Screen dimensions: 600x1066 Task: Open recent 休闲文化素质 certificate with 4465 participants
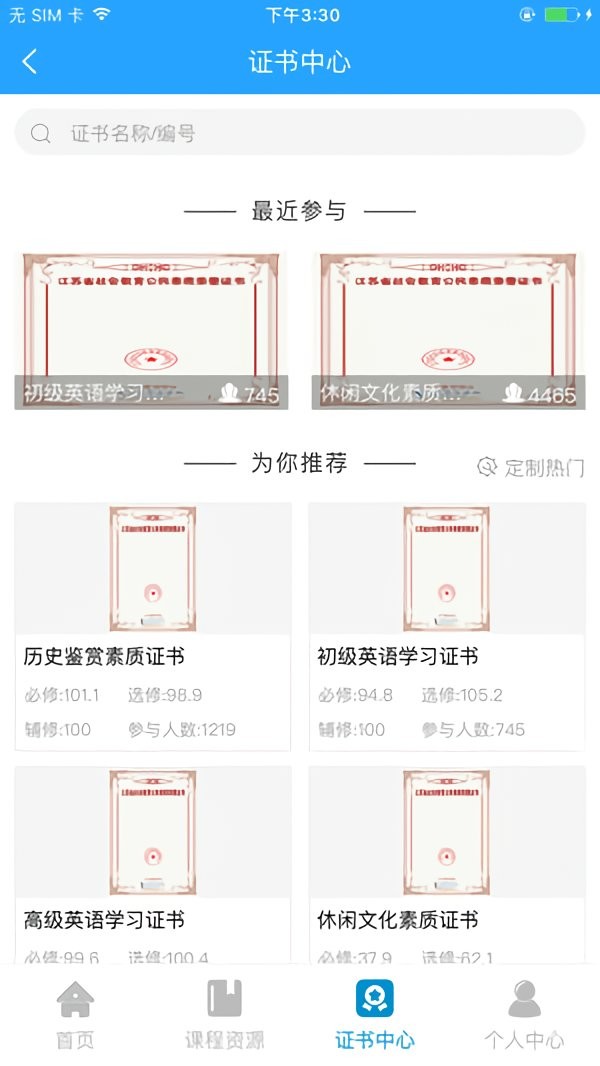(x=448, y=331)
